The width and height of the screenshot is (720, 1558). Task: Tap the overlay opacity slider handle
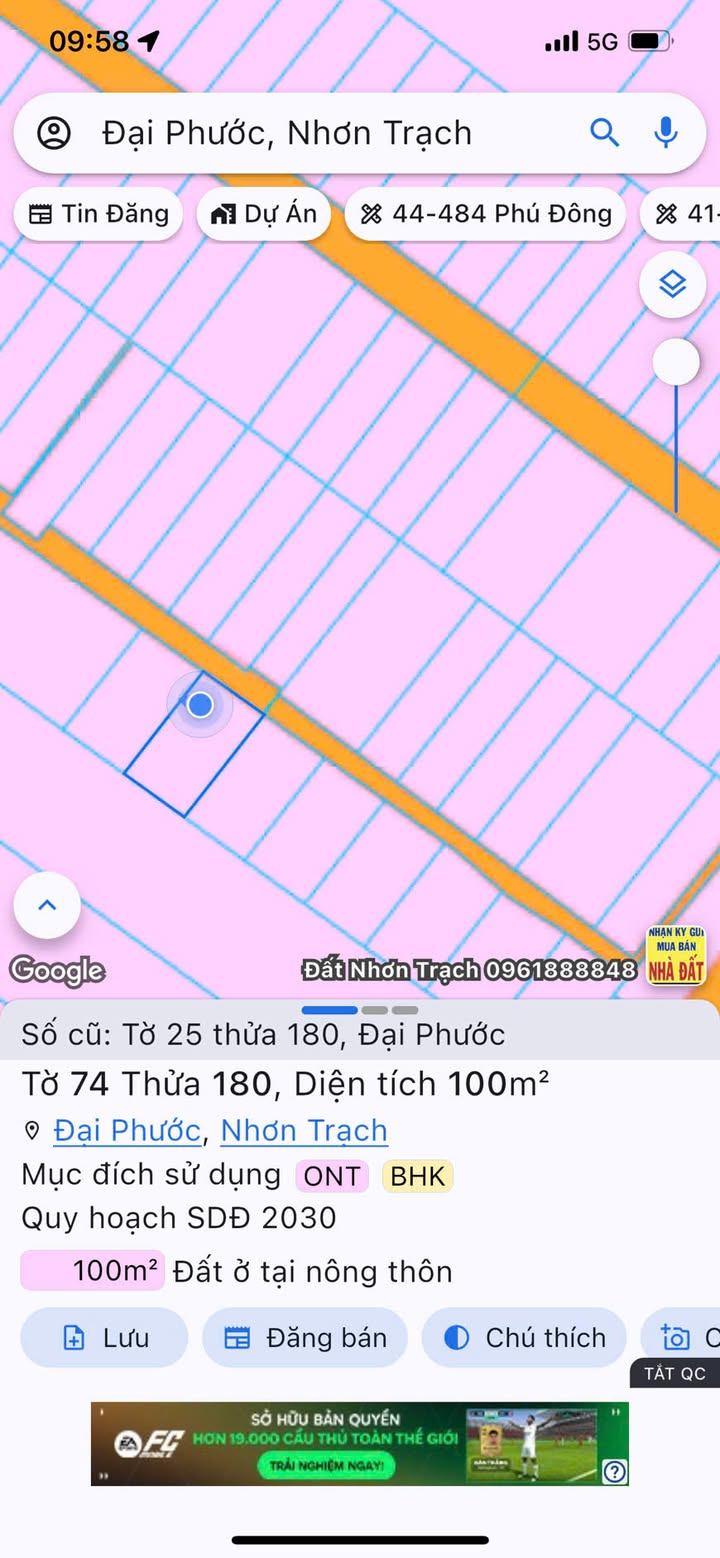676,361
